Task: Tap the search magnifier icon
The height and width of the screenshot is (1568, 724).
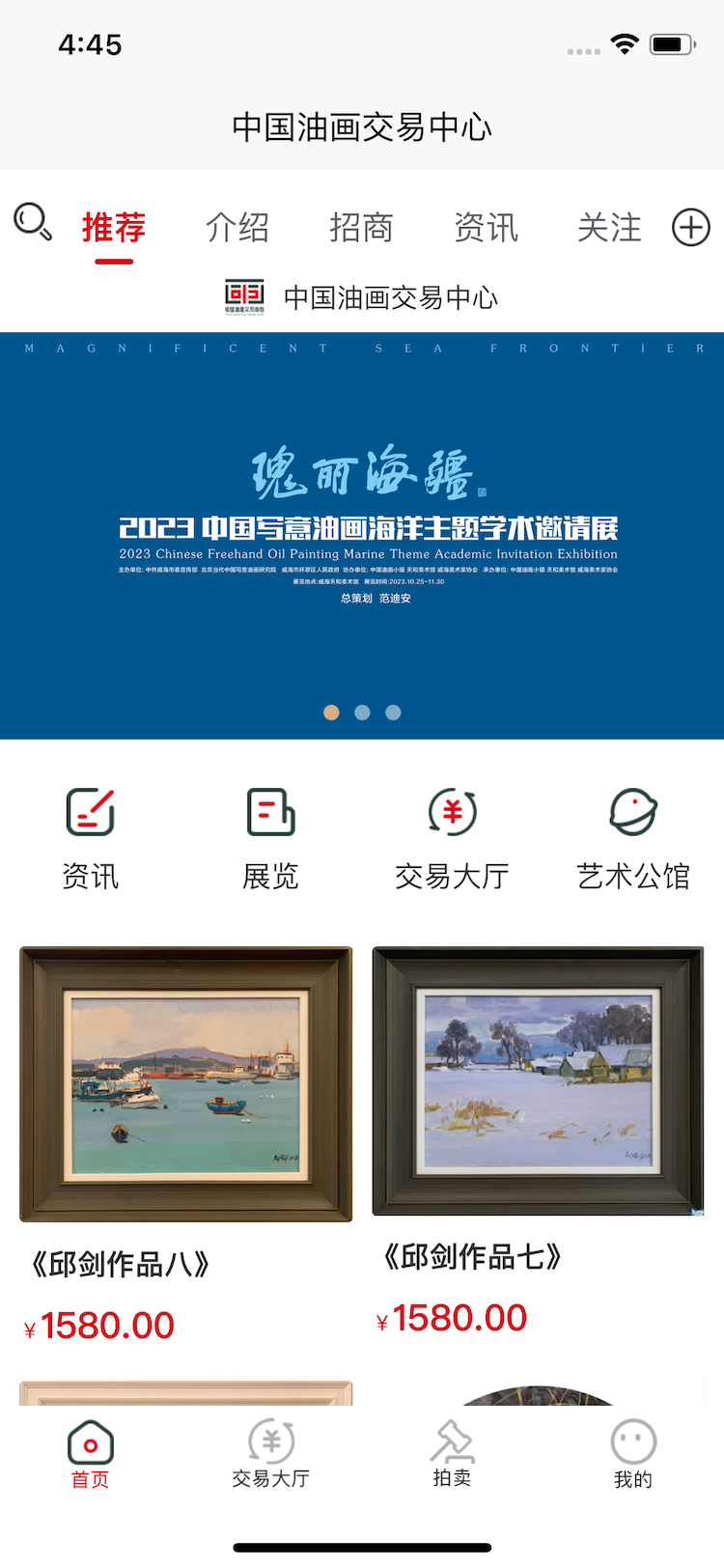Action: pos(33,222)
